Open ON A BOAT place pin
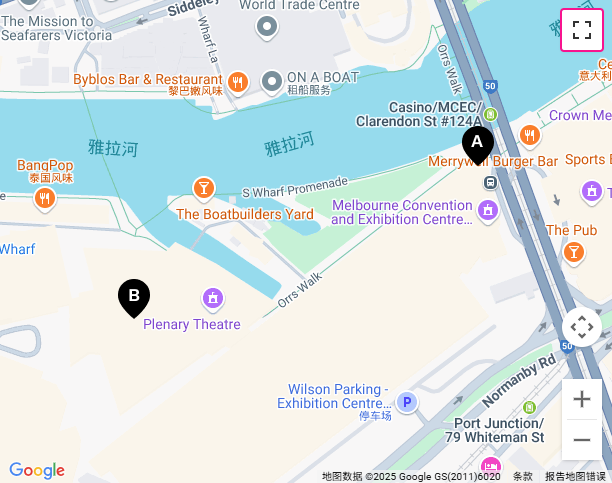Screen dimensions: 612x483 [x=270, y=81]
